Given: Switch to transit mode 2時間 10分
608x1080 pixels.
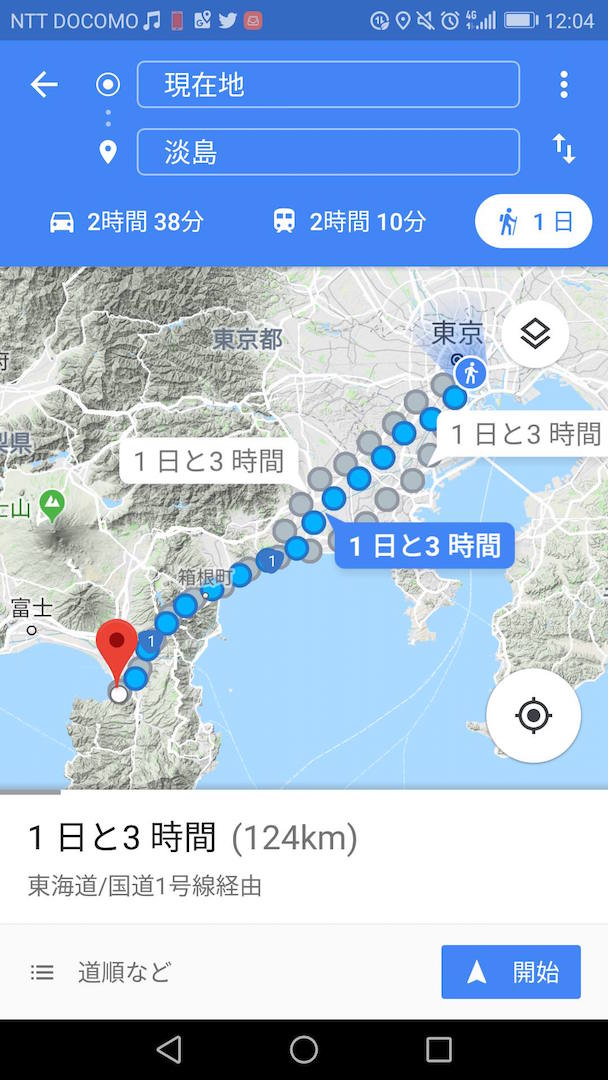Looking at the screenshot, I should click(349, 222).
